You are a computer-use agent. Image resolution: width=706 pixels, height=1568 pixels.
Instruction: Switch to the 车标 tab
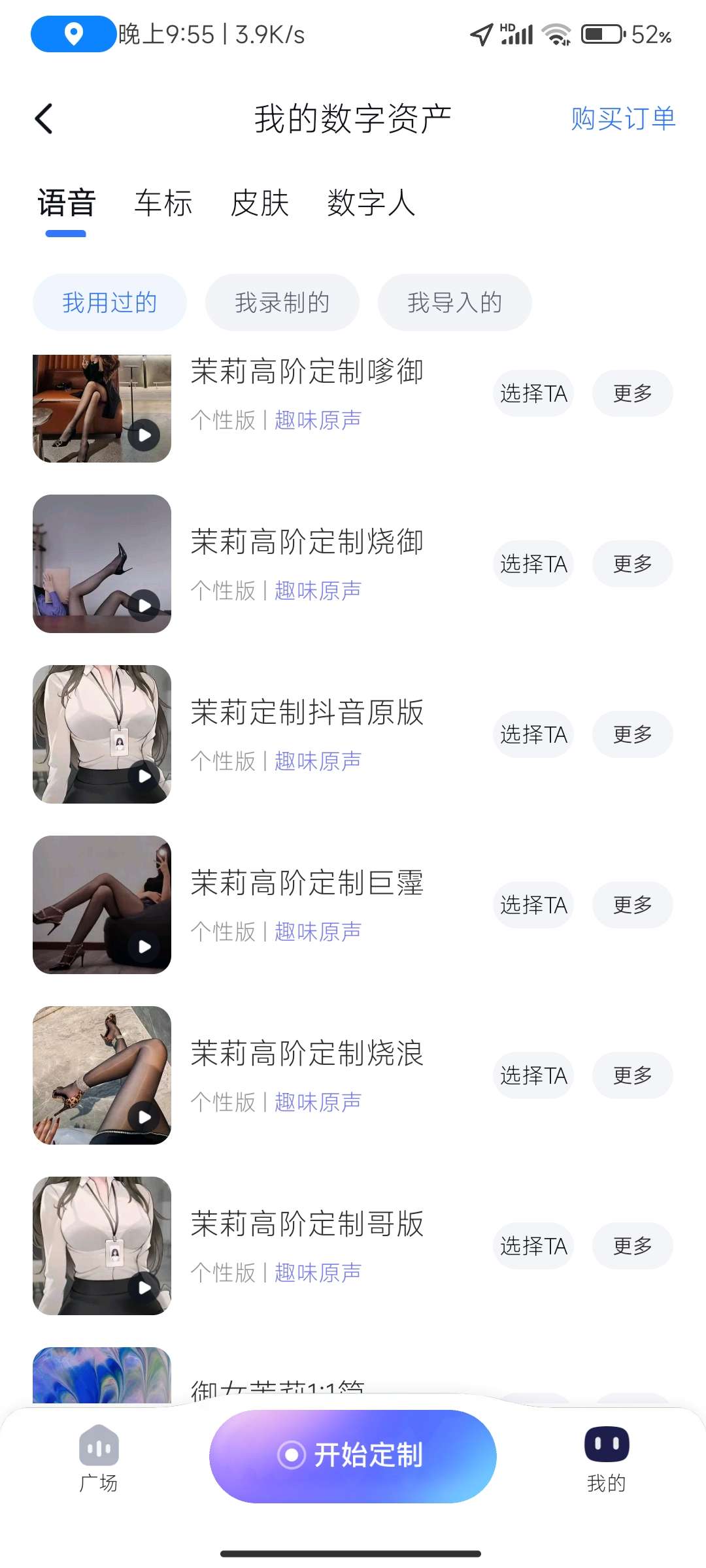click(163, 203)
